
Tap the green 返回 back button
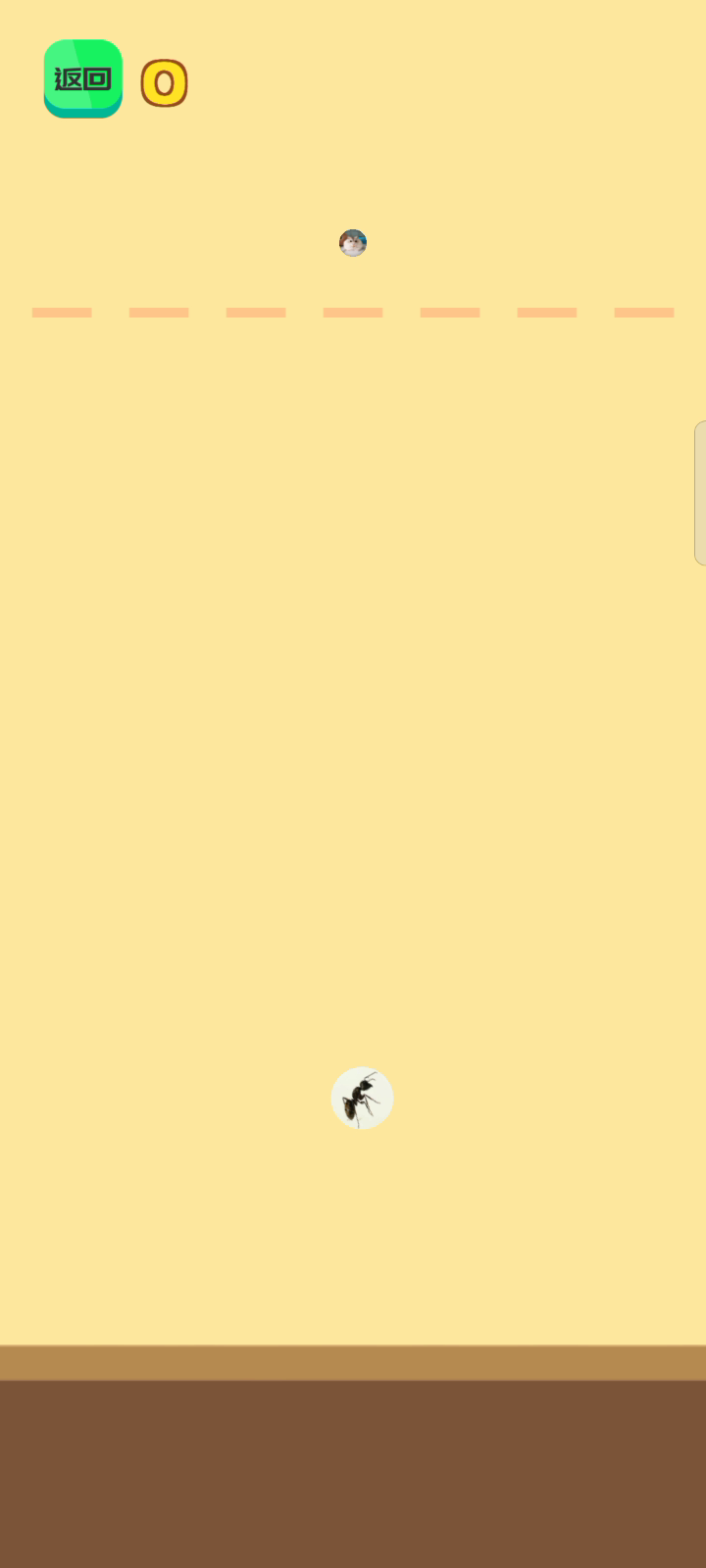83,78
